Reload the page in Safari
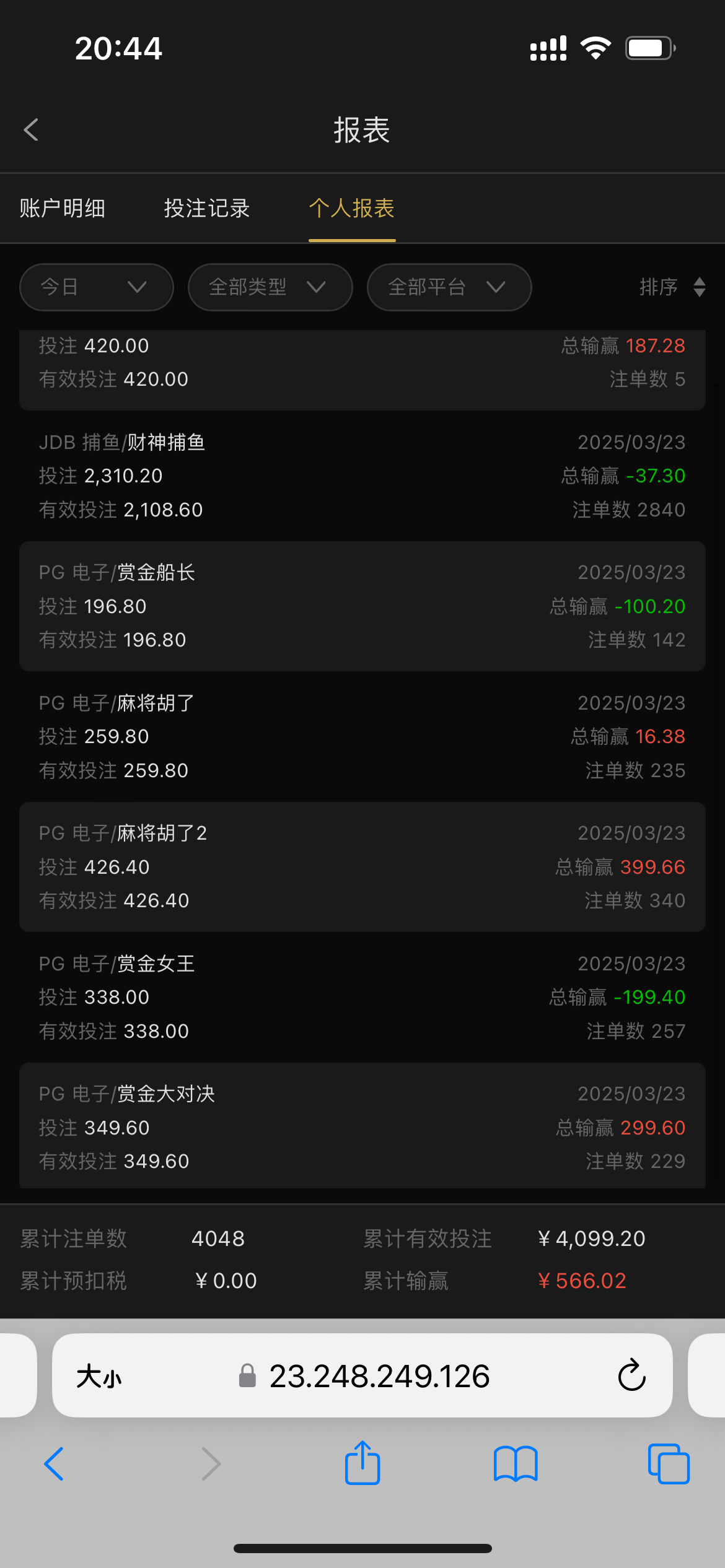Screen dimensions: 725x1568 pos(631,1376)
